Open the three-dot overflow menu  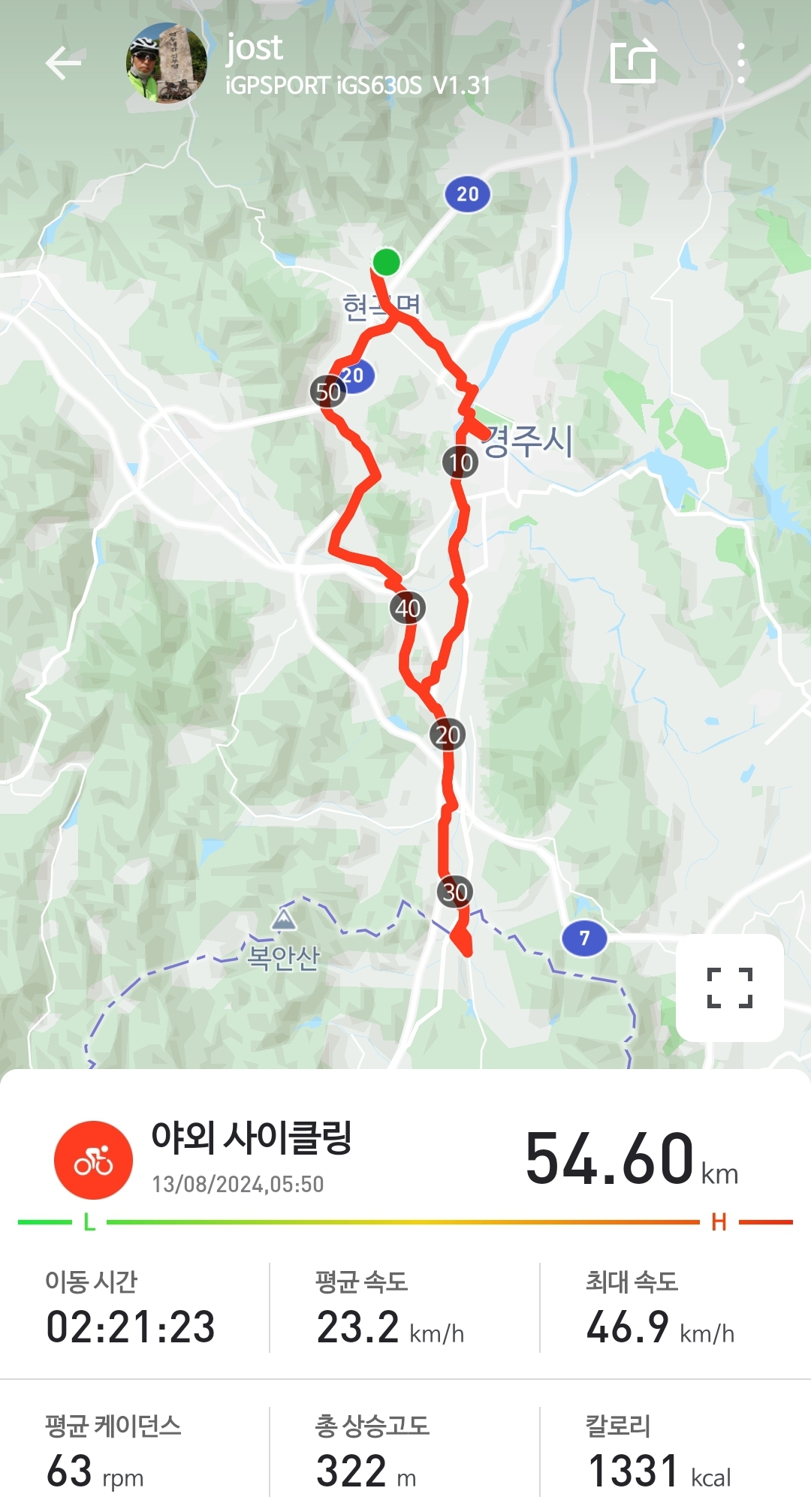coord(741,63)
